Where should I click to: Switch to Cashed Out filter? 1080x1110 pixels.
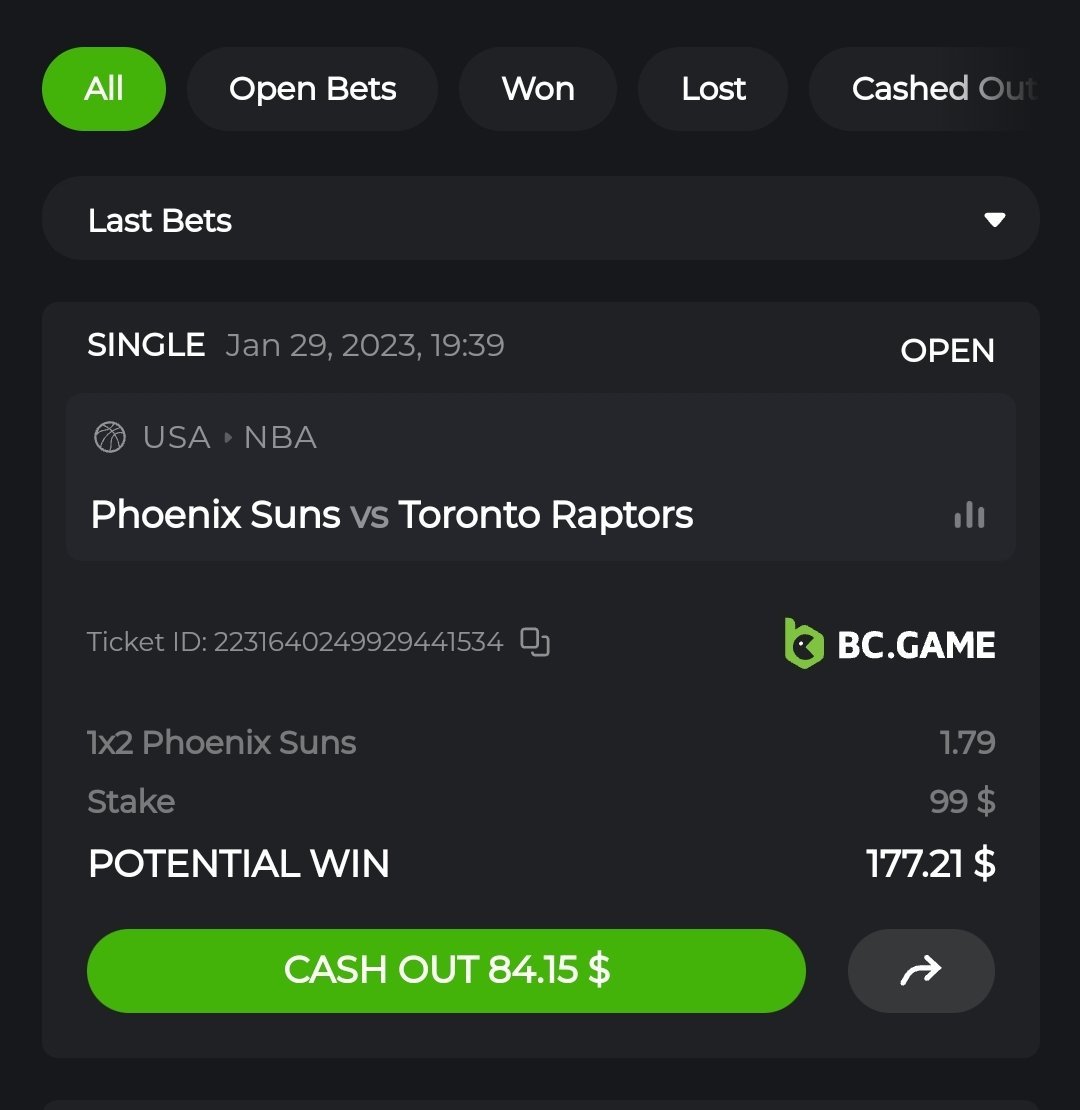[940, 89]
